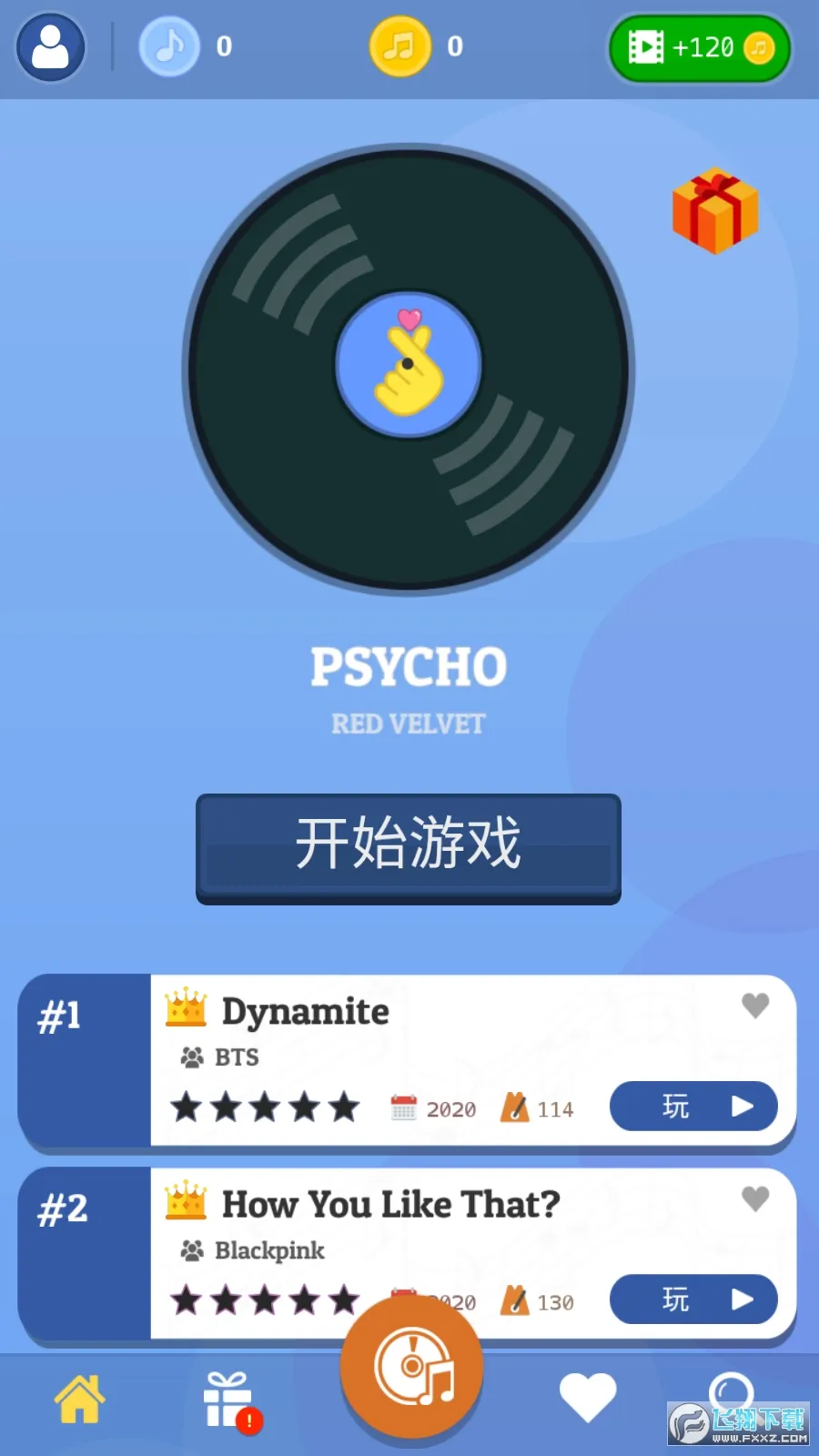Go to the home tab
The image size is (819, 1456).
coord(80,1399)
